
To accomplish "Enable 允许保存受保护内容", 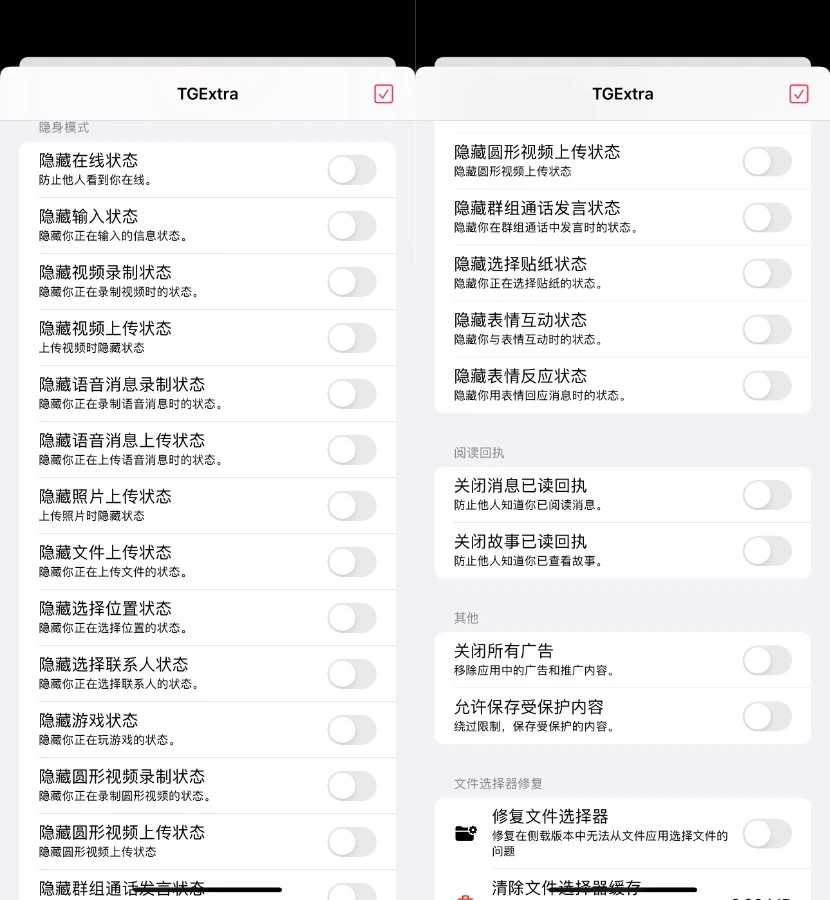I will [767, 716].
